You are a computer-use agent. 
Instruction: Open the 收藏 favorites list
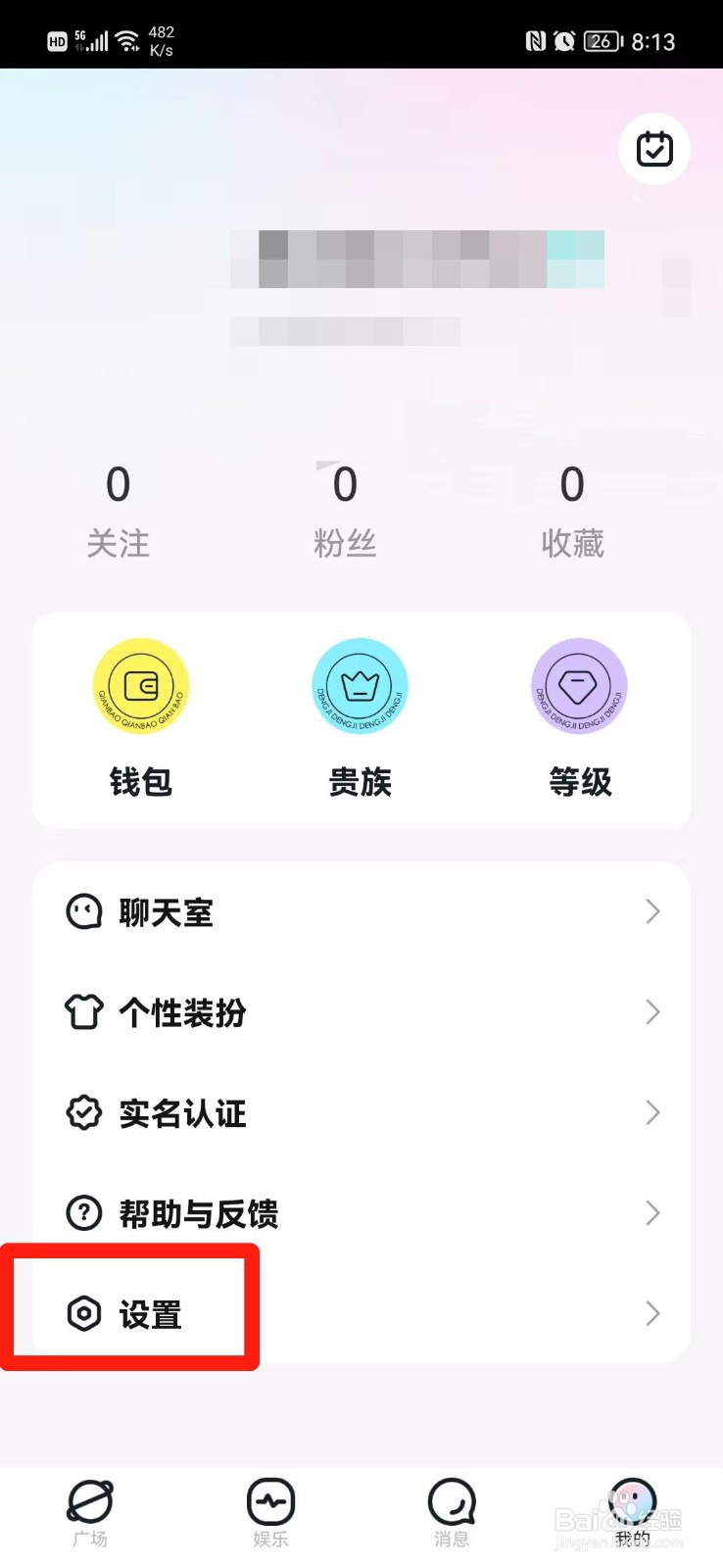pyautogui.click(x=572, y=512)
